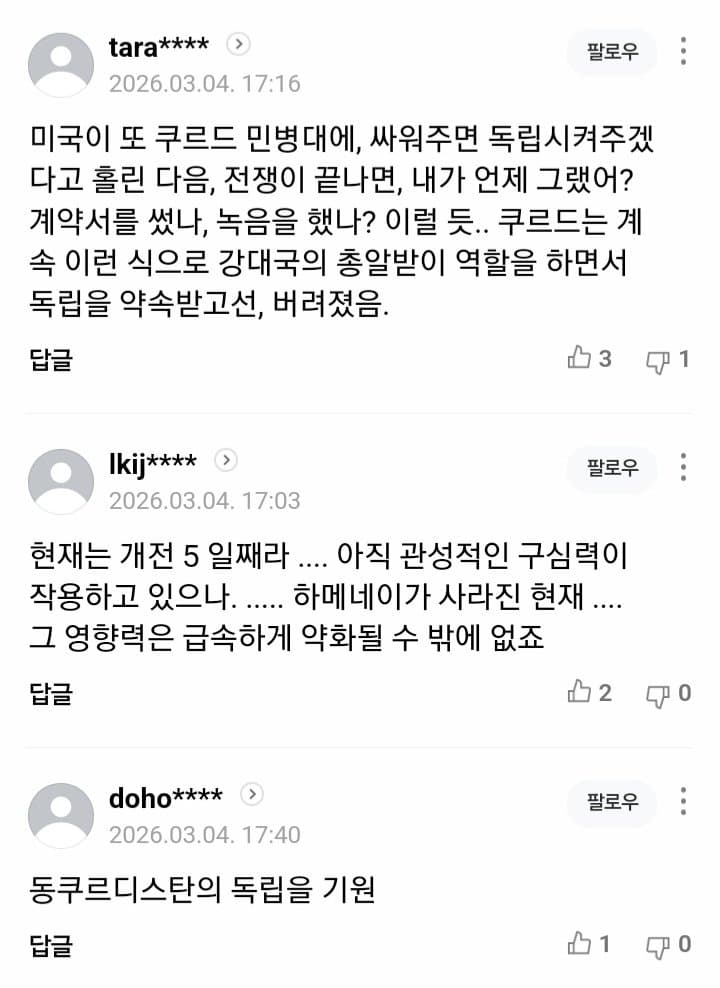Screen dimensions: 720x988
Task: Follow user tara****
Action: [612, 52]
